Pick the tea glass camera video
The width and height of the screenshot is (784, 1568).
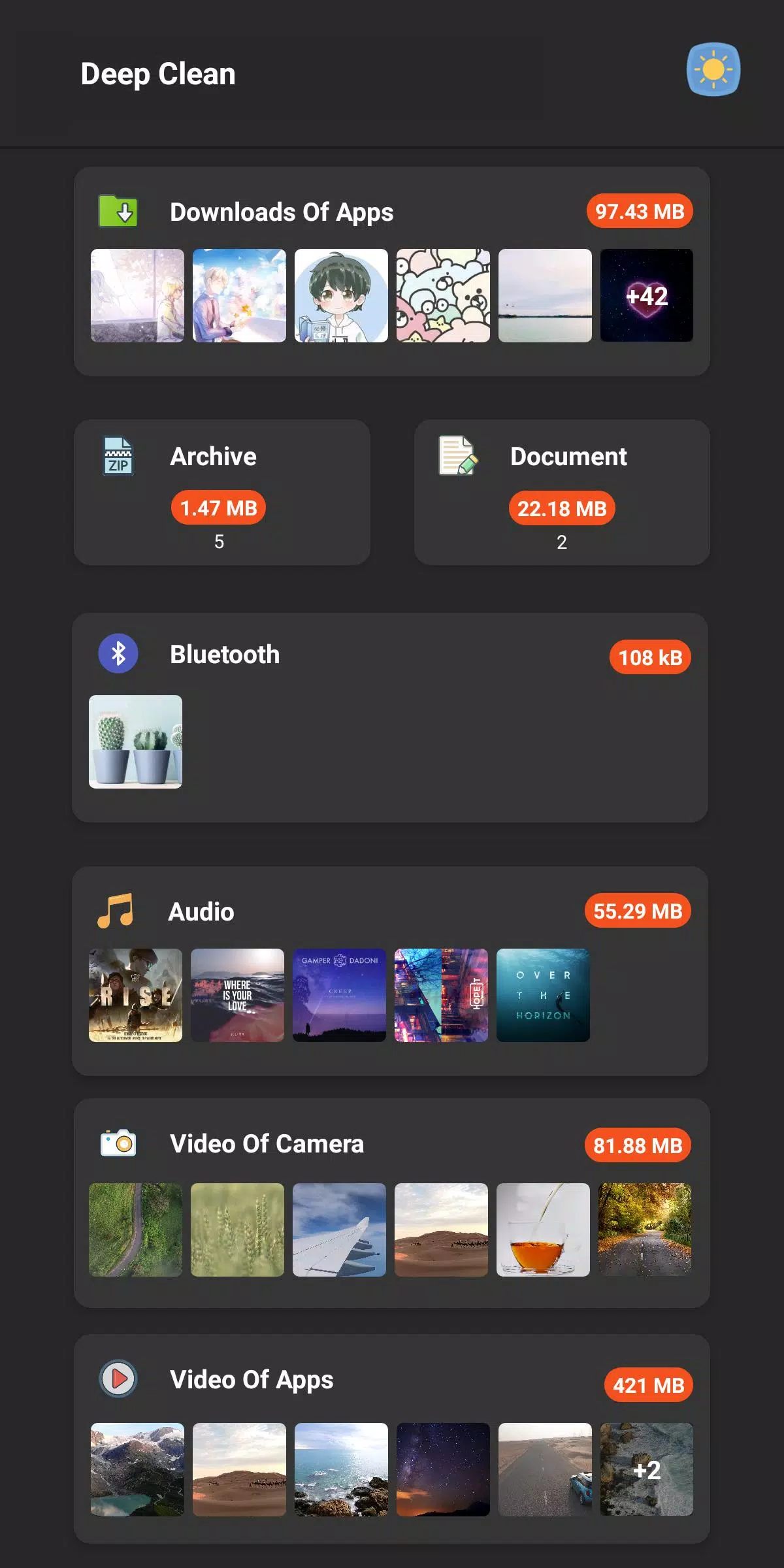pyautogui.click(x=543, y=1230)
